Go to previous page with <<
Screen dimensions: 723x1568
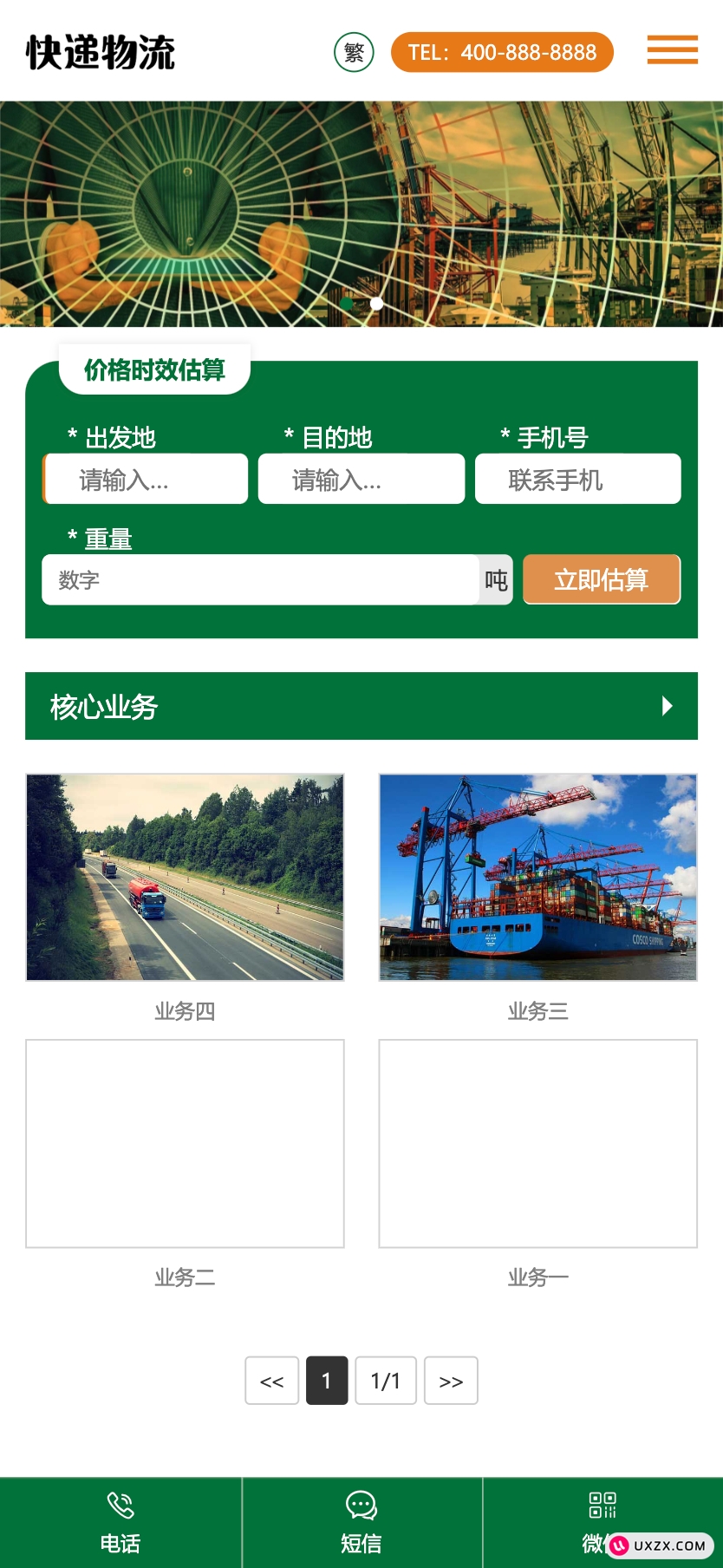coord(272,1381)
